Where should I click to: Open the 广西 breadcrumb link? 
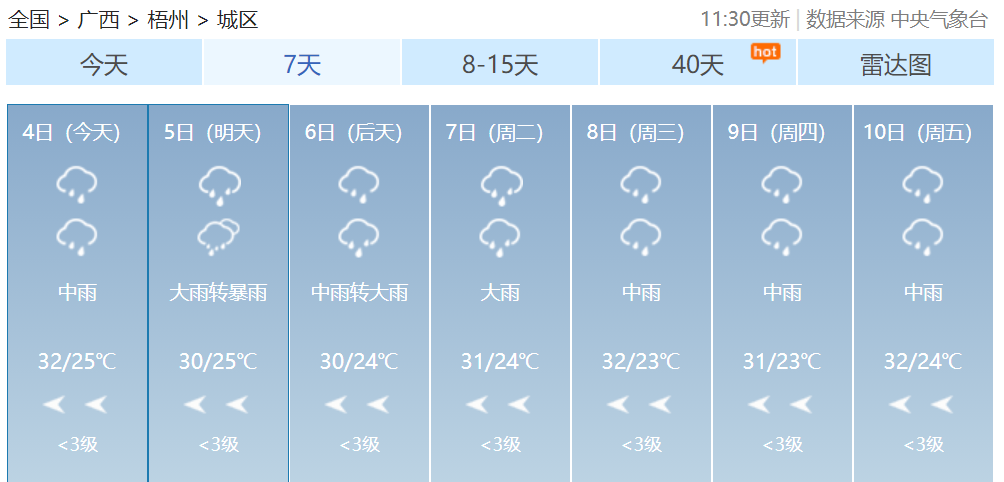(98, 19)
